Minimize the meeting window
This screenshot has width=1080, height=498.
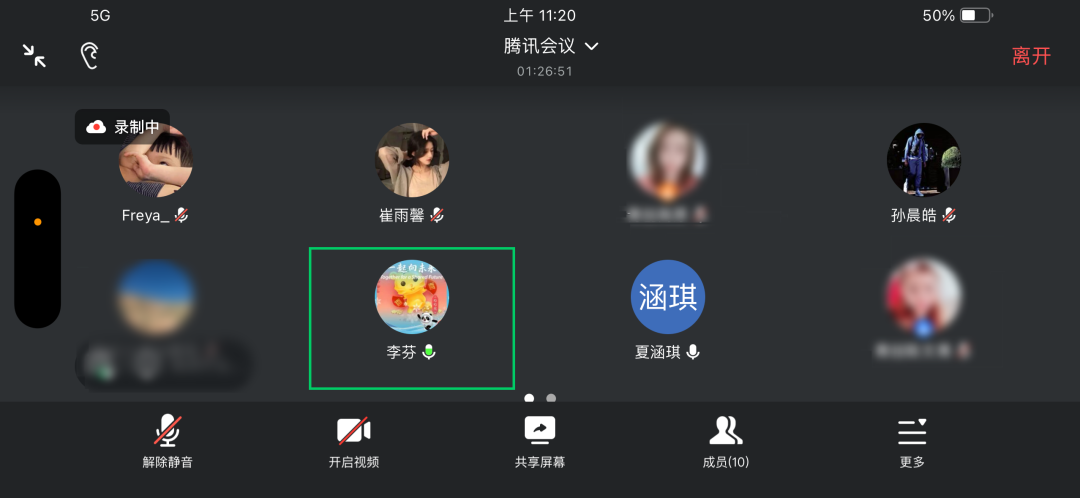coord(35,56)
